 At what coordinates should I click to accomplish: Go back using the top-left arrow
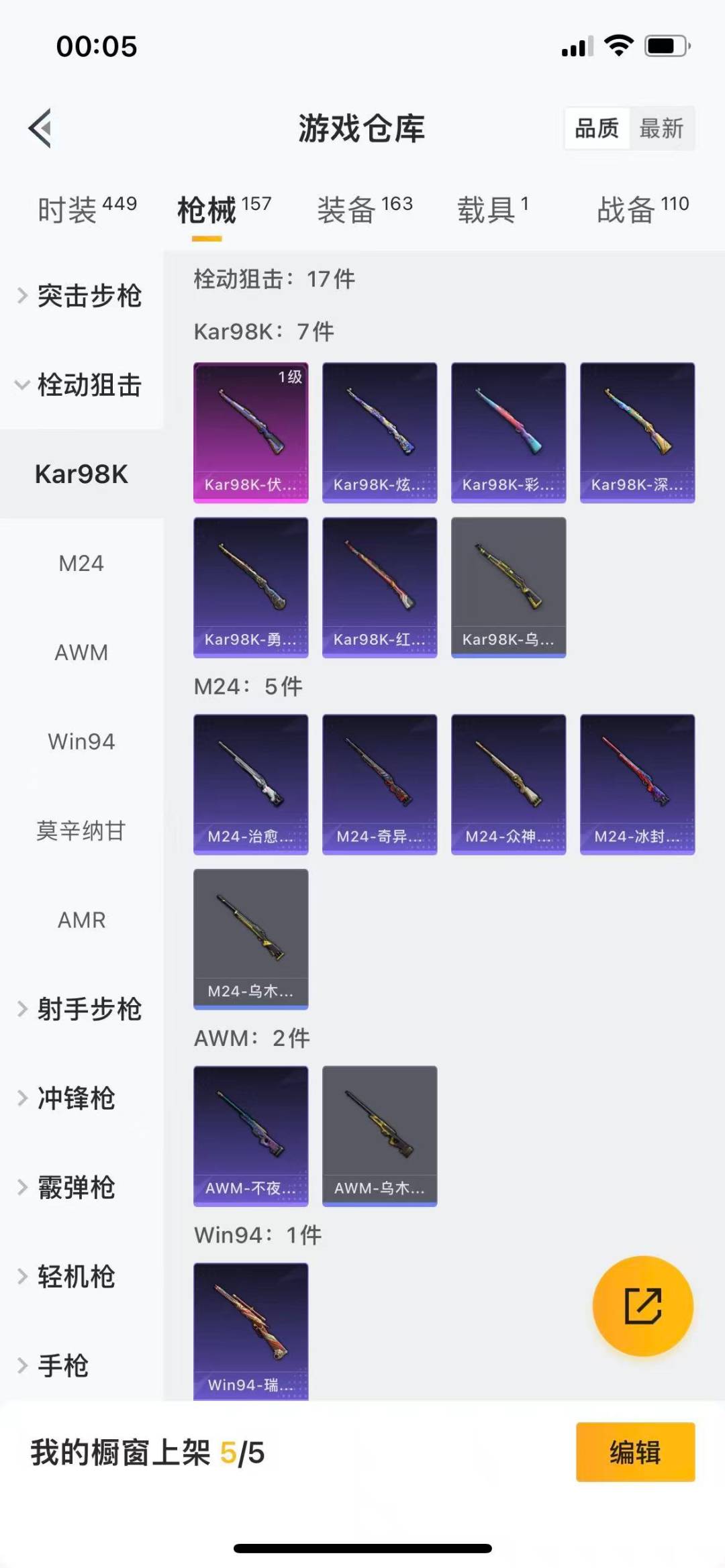tap(40, 127)
